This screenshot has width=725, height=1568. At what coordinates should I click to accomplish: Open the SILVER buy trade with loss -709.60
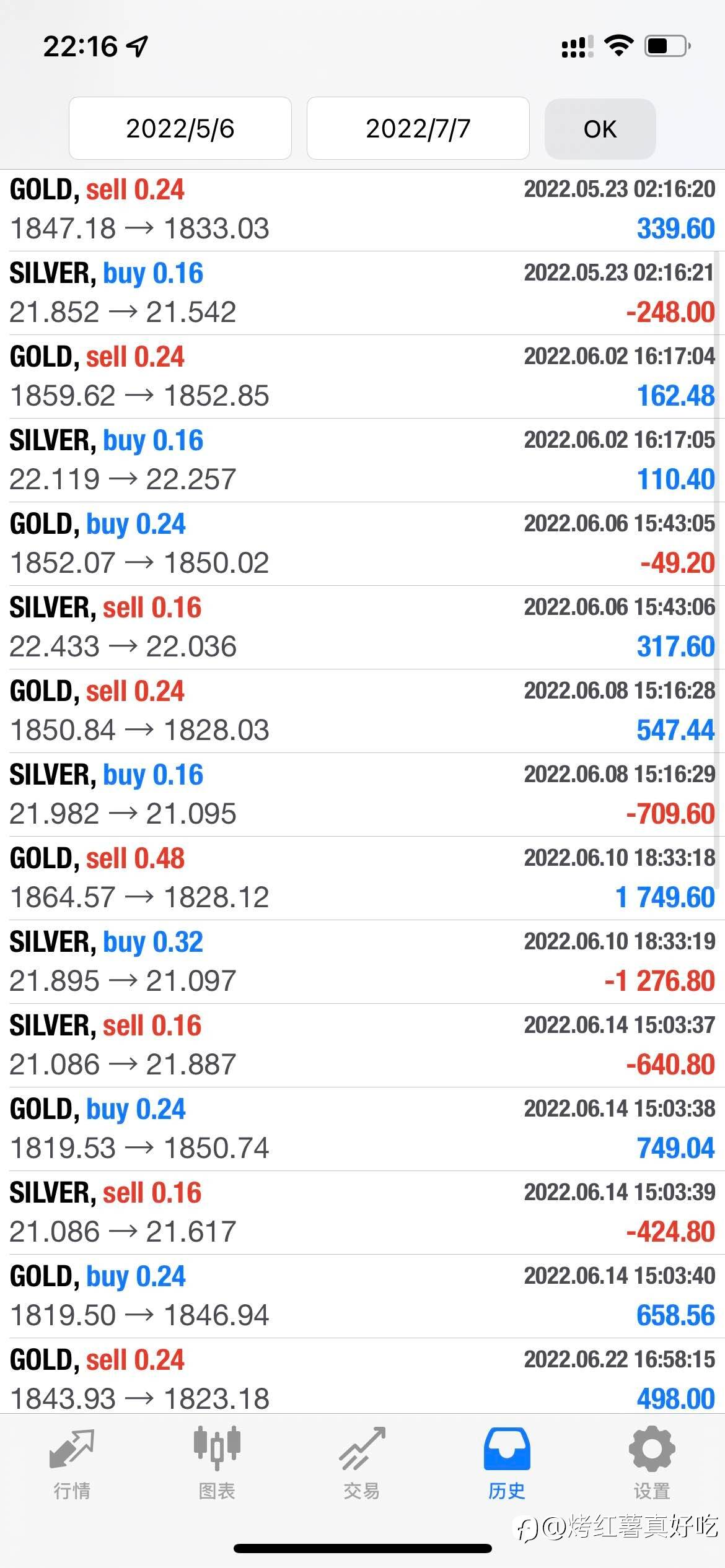click(362, 795)
